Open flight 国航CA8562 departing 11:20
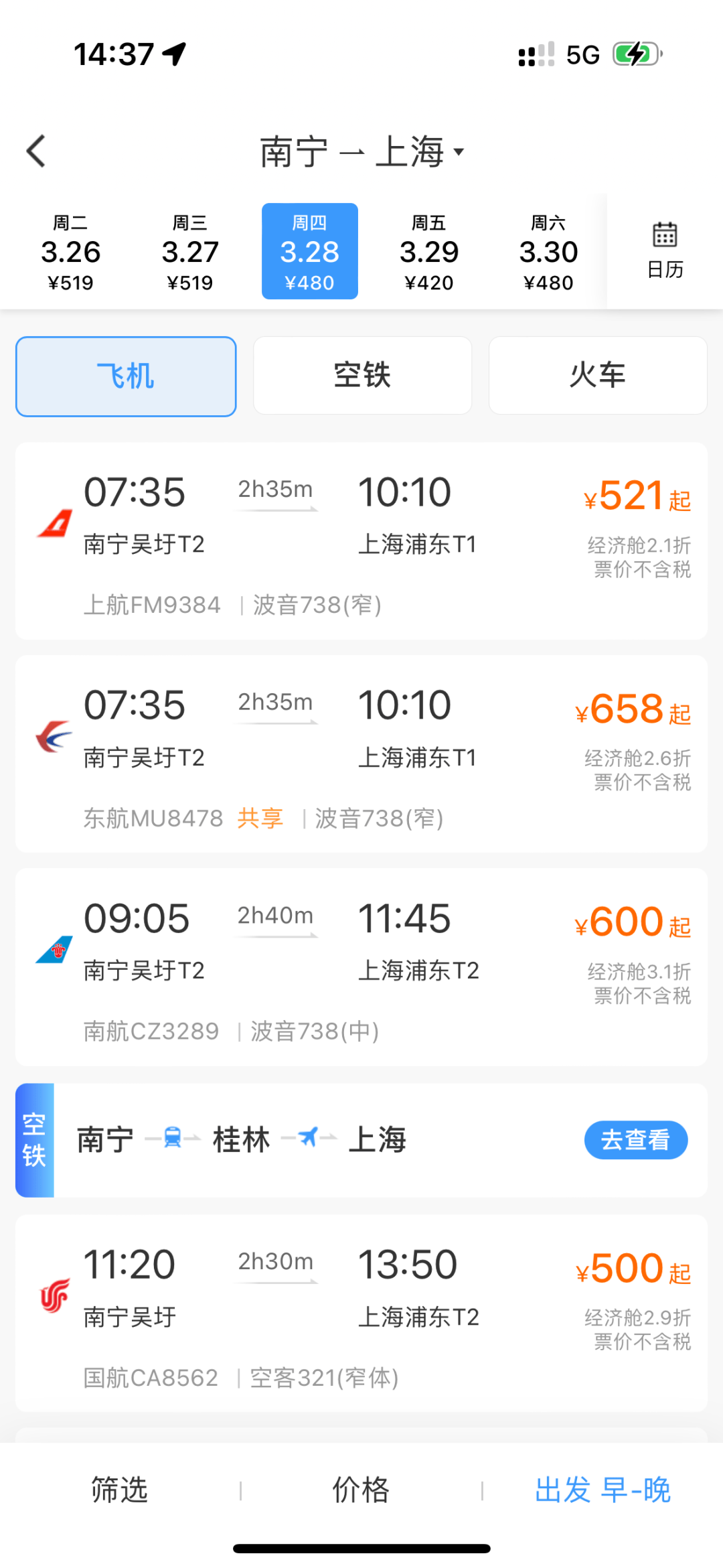The width and height of the screenshot is (723, 1568). coord(361,1313)
